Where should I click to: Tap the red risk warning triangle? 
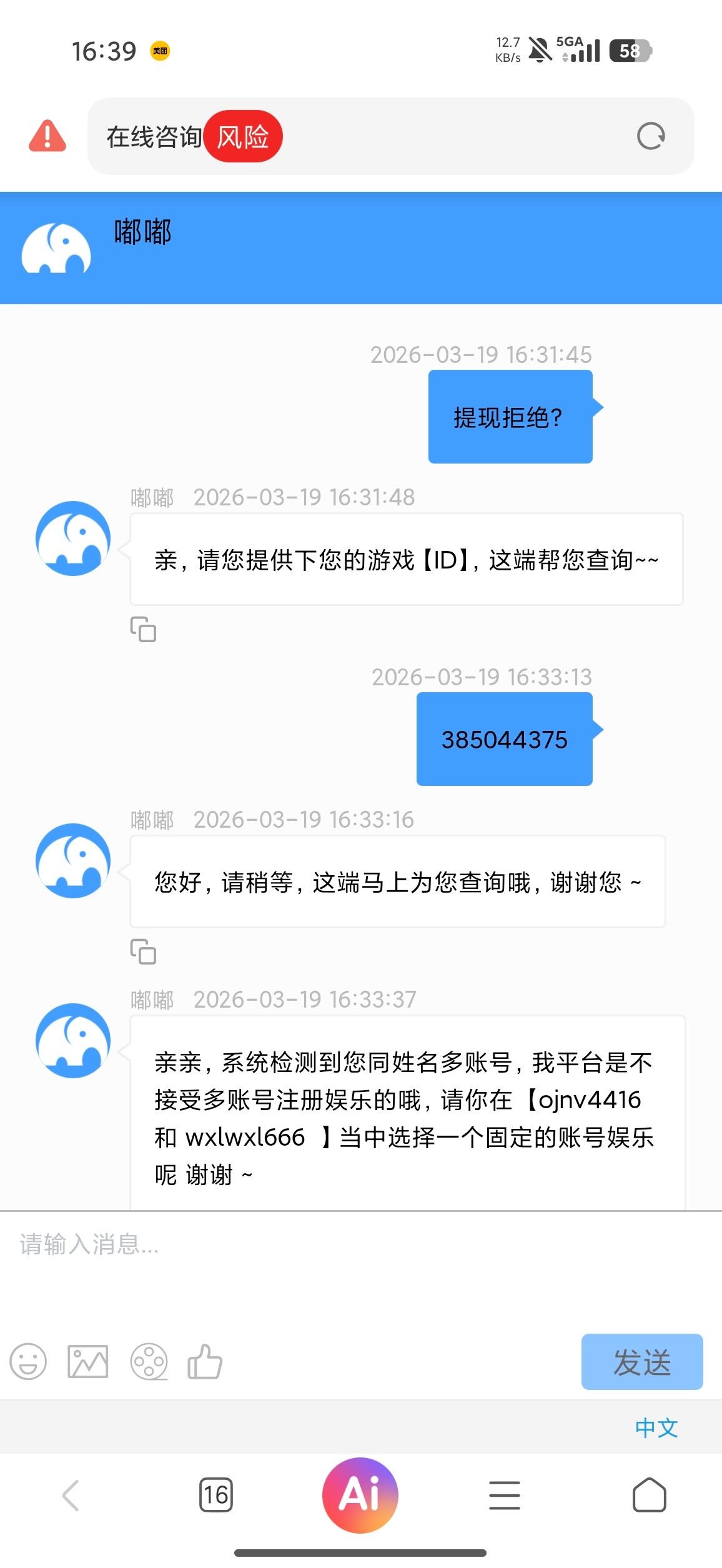click(x=47, y=136)
